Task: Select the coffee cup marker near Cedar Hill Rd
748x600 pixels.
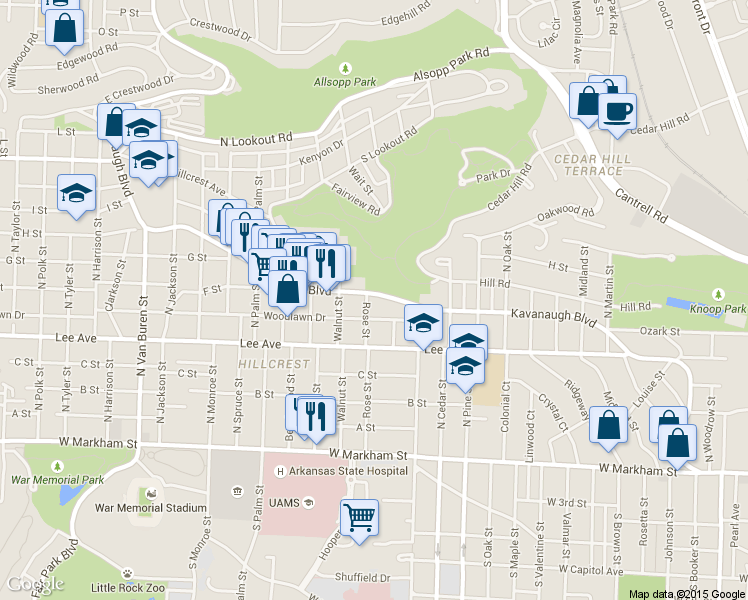Action: [x=617, y=110]
